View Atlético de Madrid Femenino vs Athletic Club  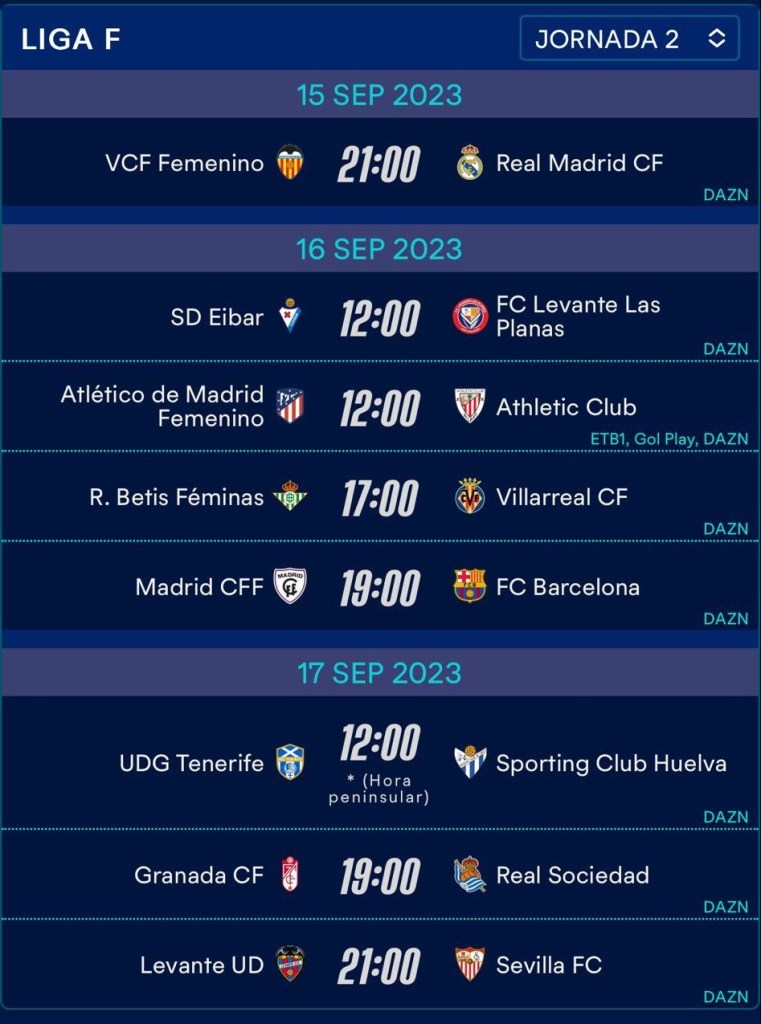pyautogui.click(x=379, y=407)
